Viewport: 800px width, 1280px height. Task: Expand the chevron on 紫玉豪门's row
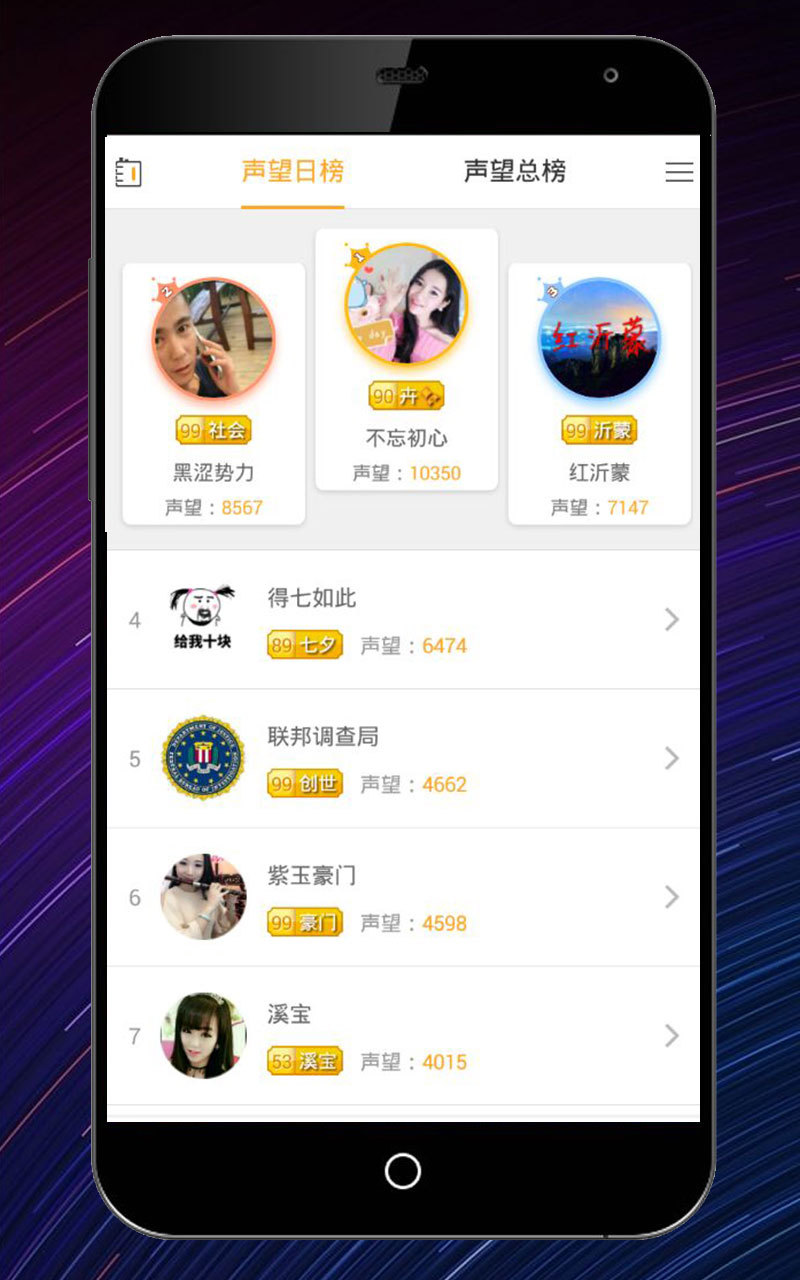click(x=672, y=897)
